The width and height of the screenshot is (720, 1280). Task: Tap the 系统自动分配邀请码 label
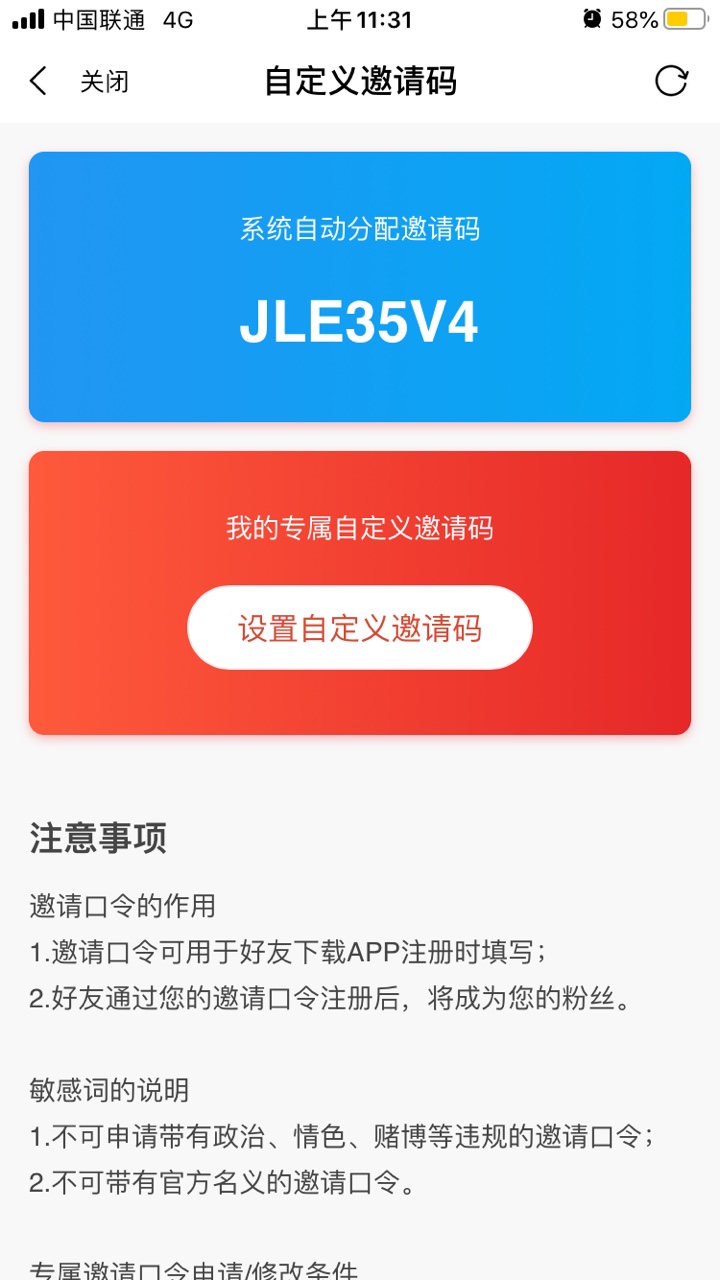click(x=359, y=229)
